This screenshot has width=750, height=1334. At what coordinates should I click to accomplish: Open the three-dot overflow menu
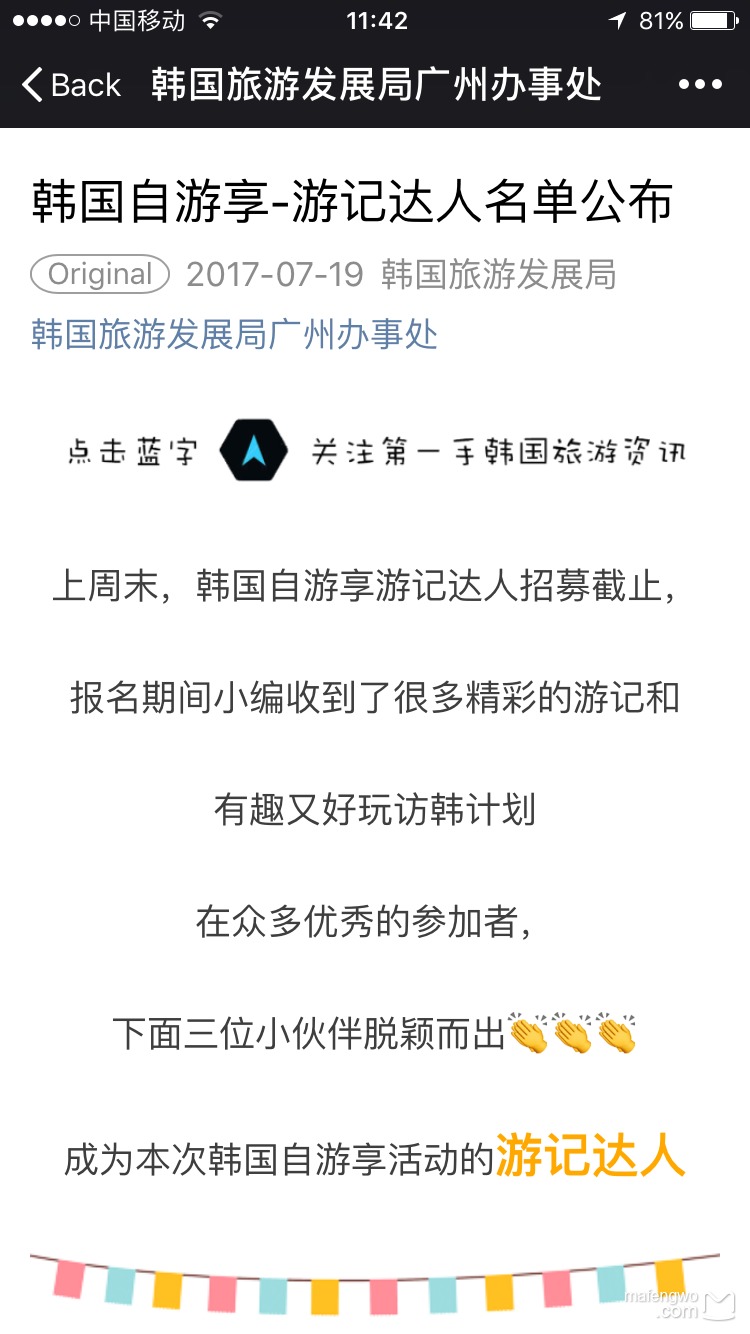(699, 86)
